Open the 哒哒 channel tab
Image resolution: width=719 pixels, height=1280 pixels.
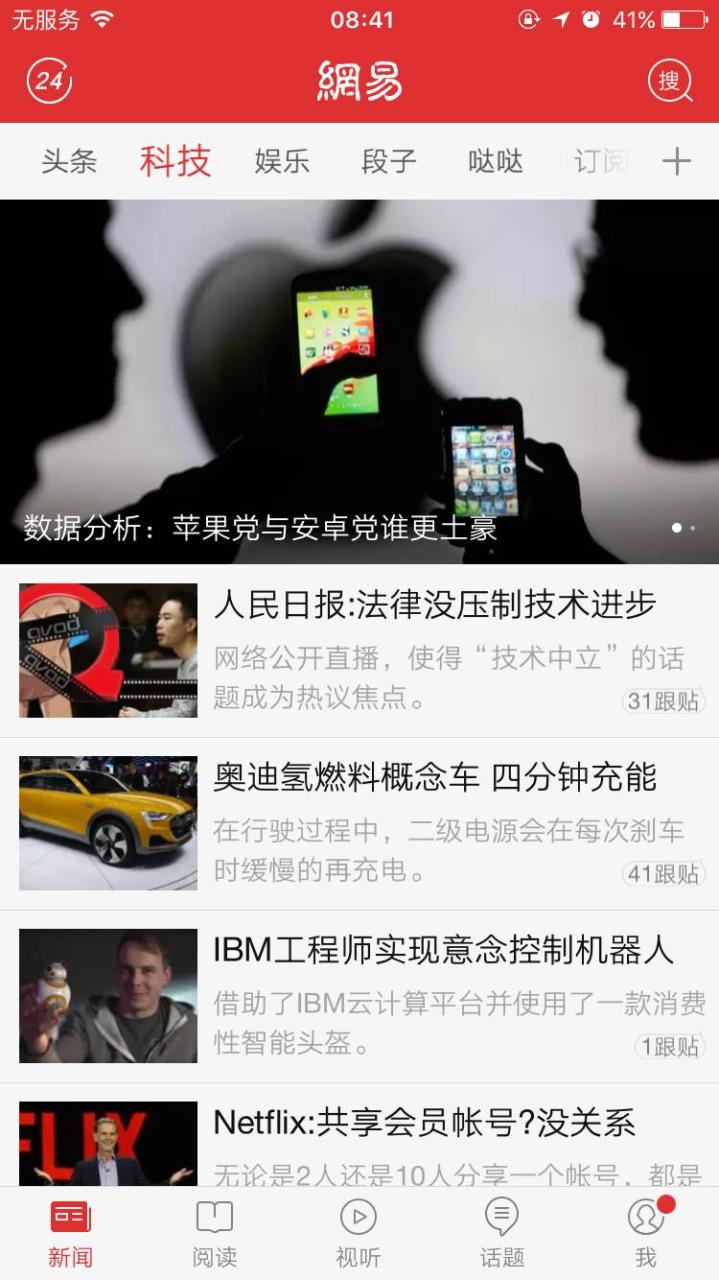coord(496,161)
